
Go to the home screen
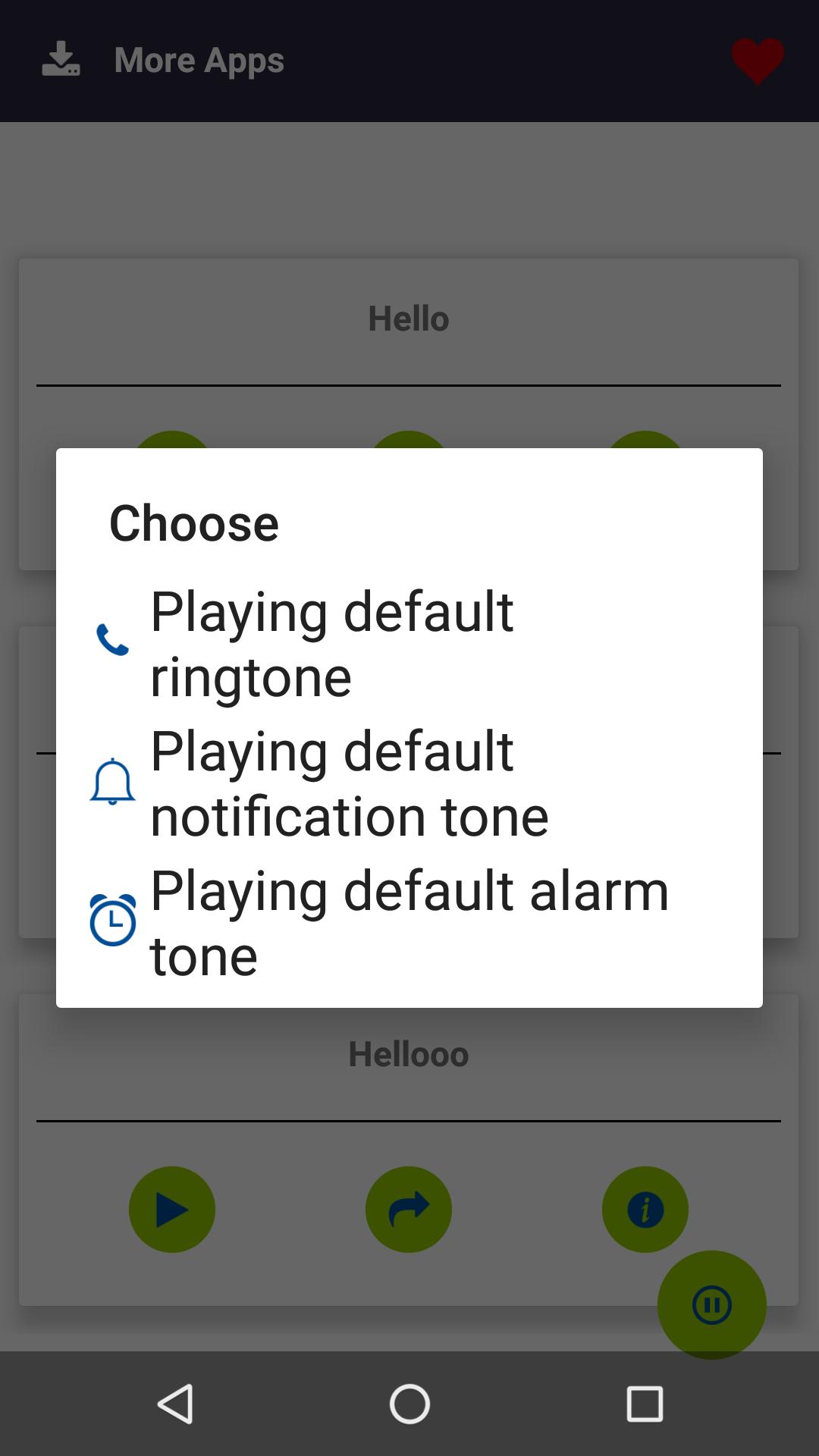(409, 1404)
